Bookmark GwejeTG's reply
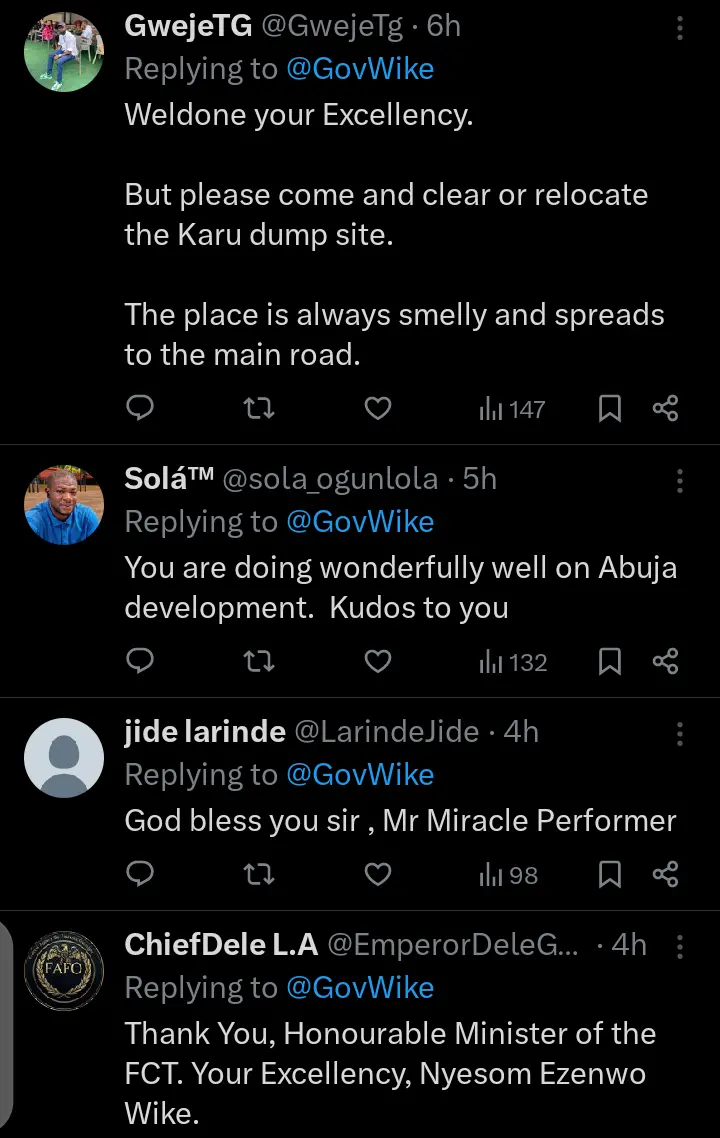 coord(610,408)
